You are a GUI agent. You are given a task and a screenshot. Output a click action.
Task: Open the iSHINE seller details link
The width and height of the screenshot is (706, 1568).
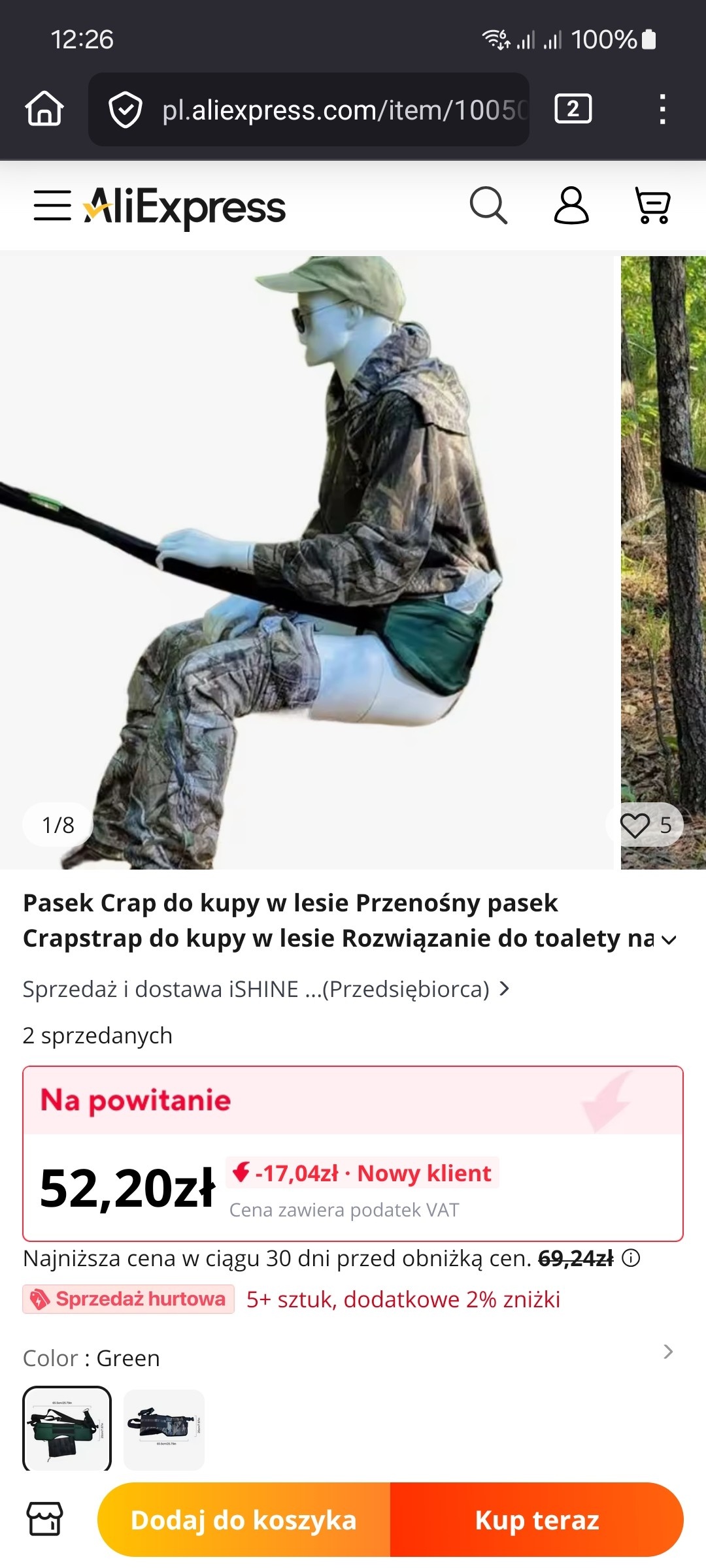[265, 989]
